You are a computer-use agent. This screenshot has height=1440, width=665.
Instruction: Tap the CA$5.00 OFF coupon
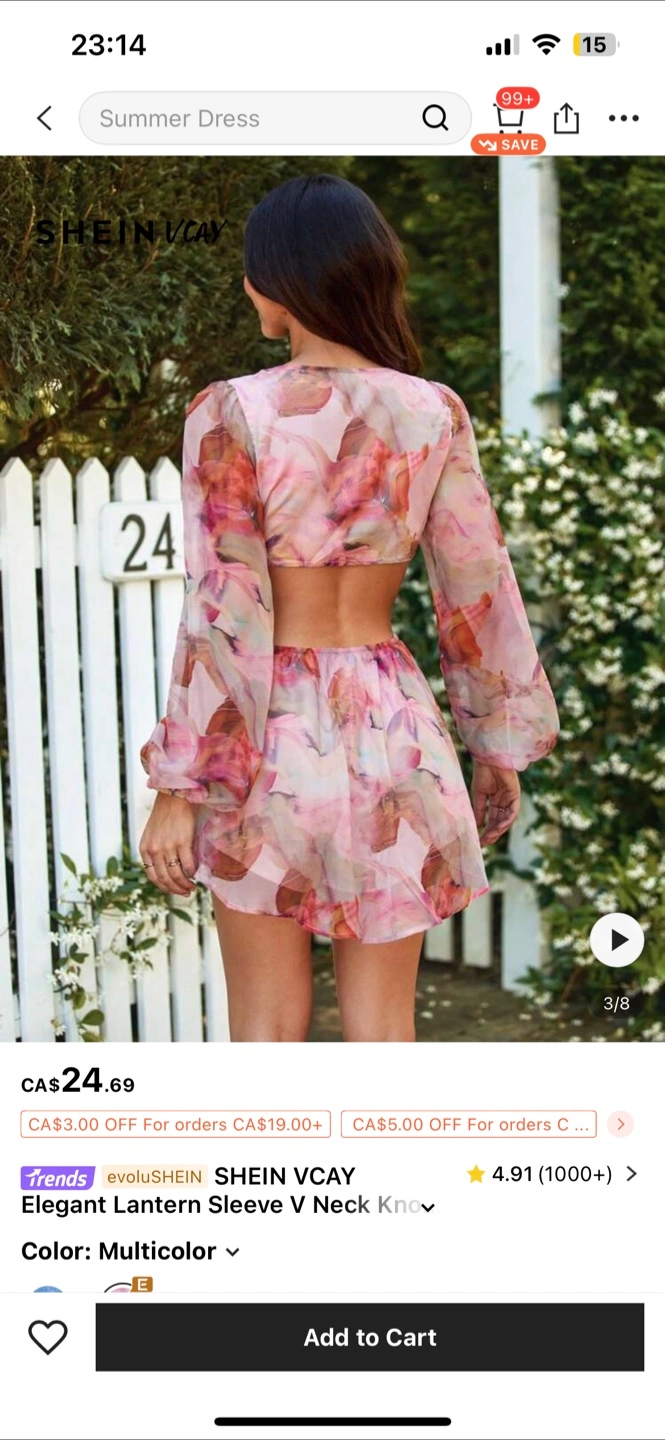coord(469,1124)
